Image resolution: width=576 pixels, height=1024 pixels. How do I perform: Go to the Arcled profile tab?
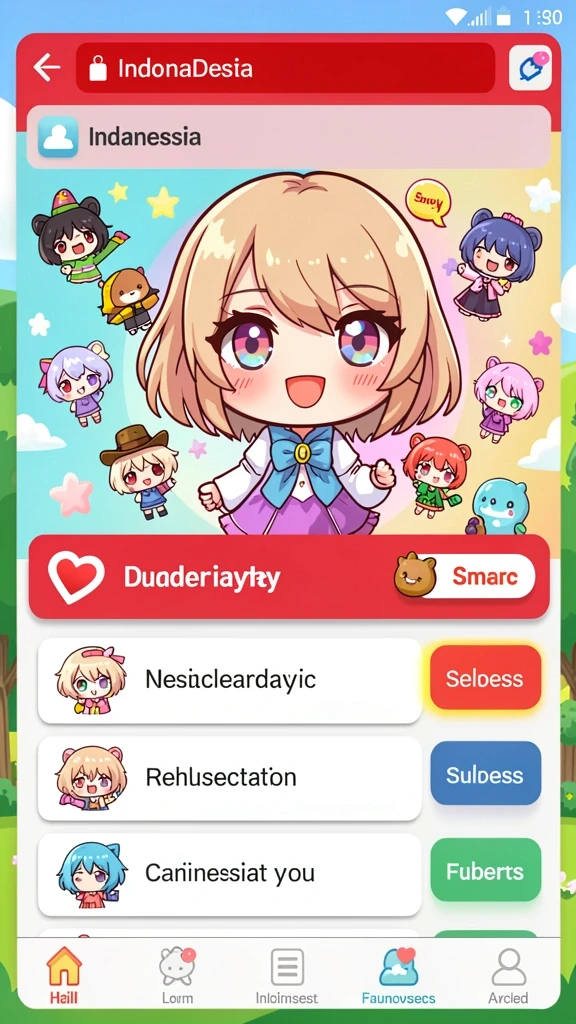click(508, 976)
